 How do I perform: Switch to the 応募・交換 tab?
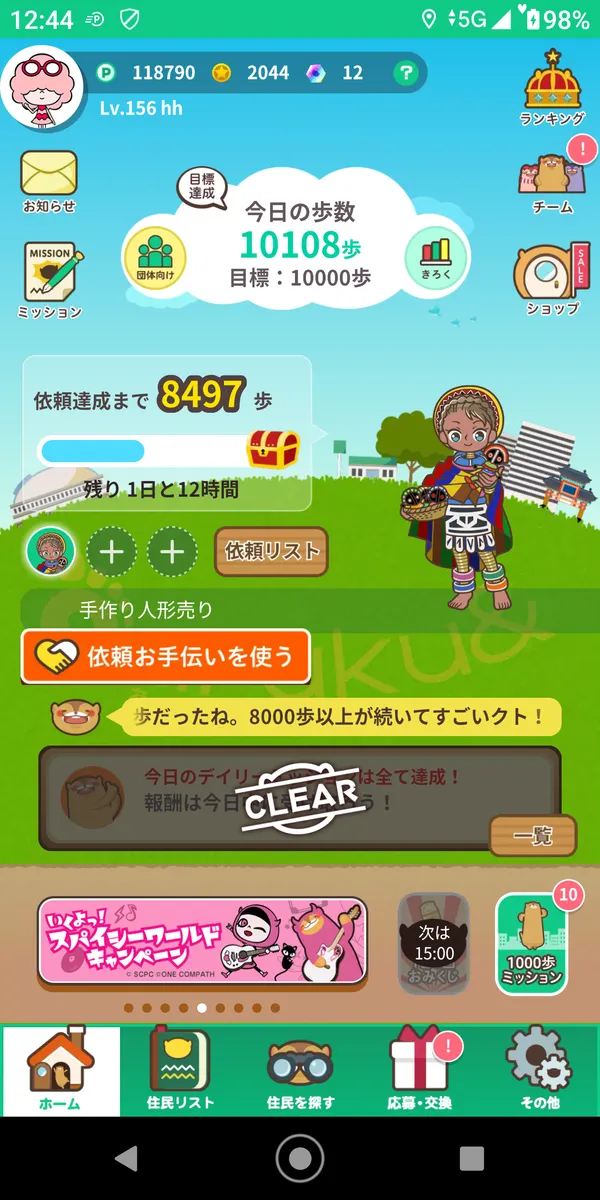coord(420,1070)
